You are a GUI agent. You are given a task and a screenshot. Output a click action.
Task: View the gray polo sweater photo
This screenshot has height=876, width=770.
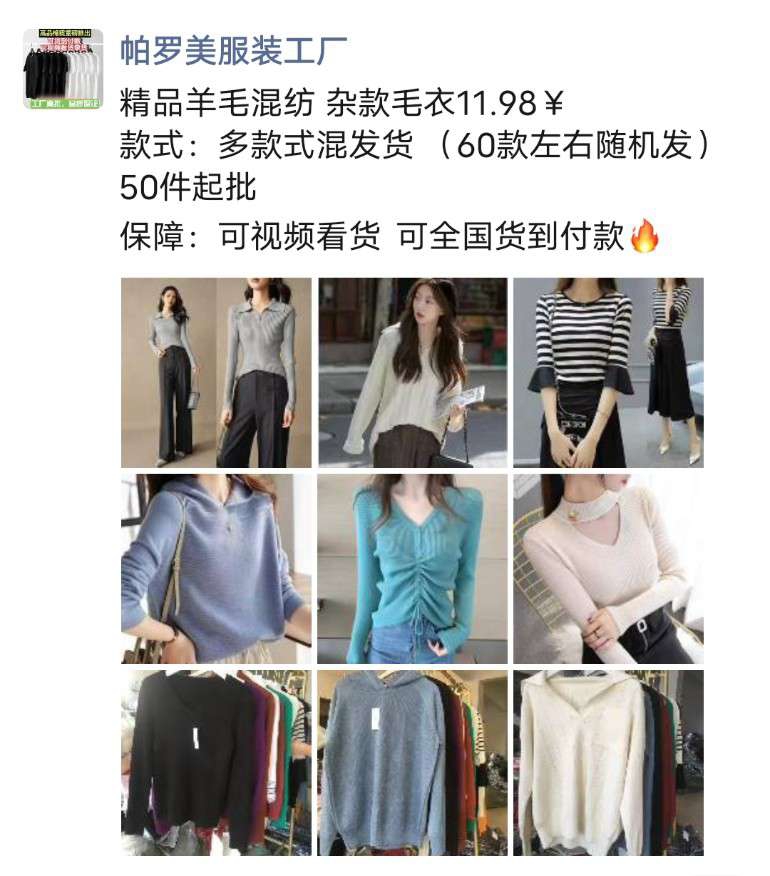[216, 373]
